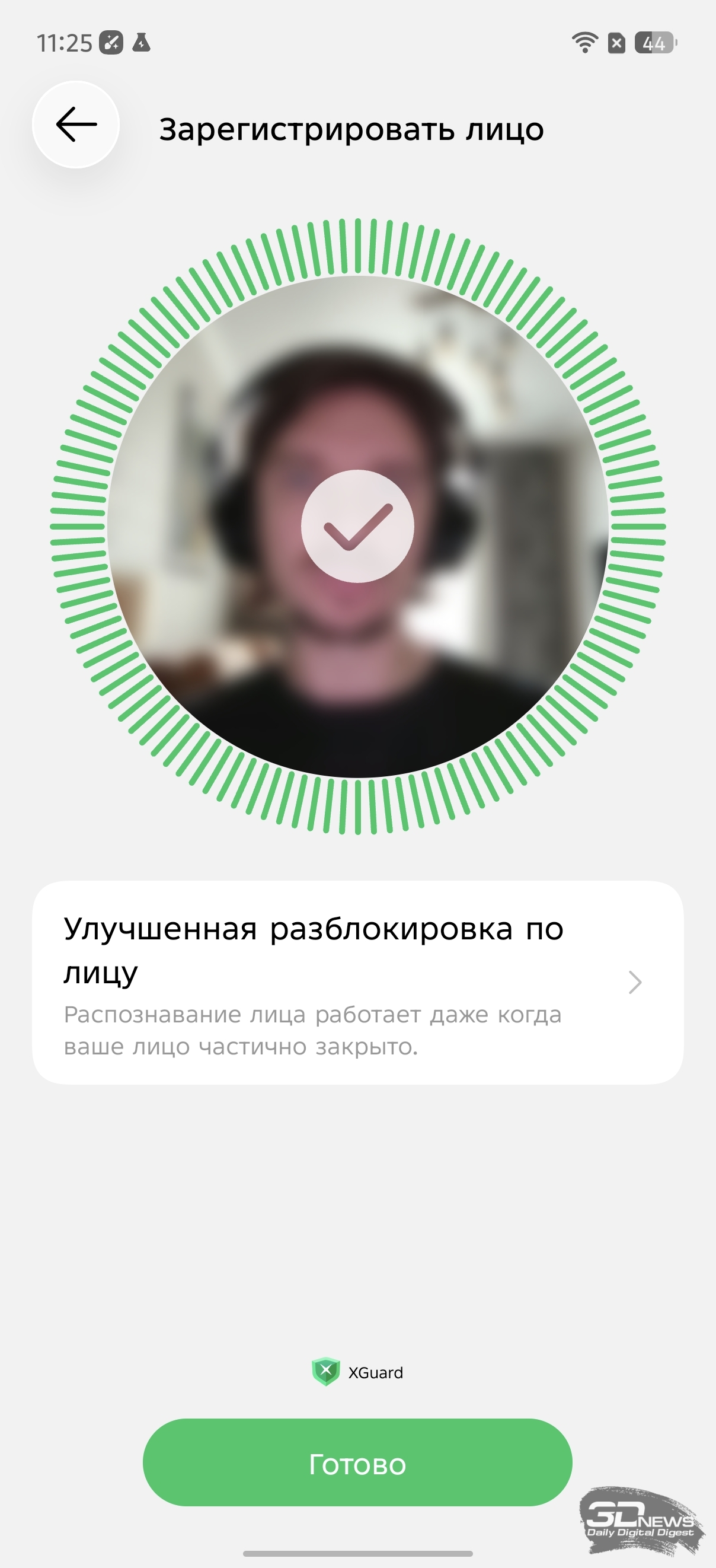
Task: Go back using the arrow button
Action: click(x=76, y=125)
